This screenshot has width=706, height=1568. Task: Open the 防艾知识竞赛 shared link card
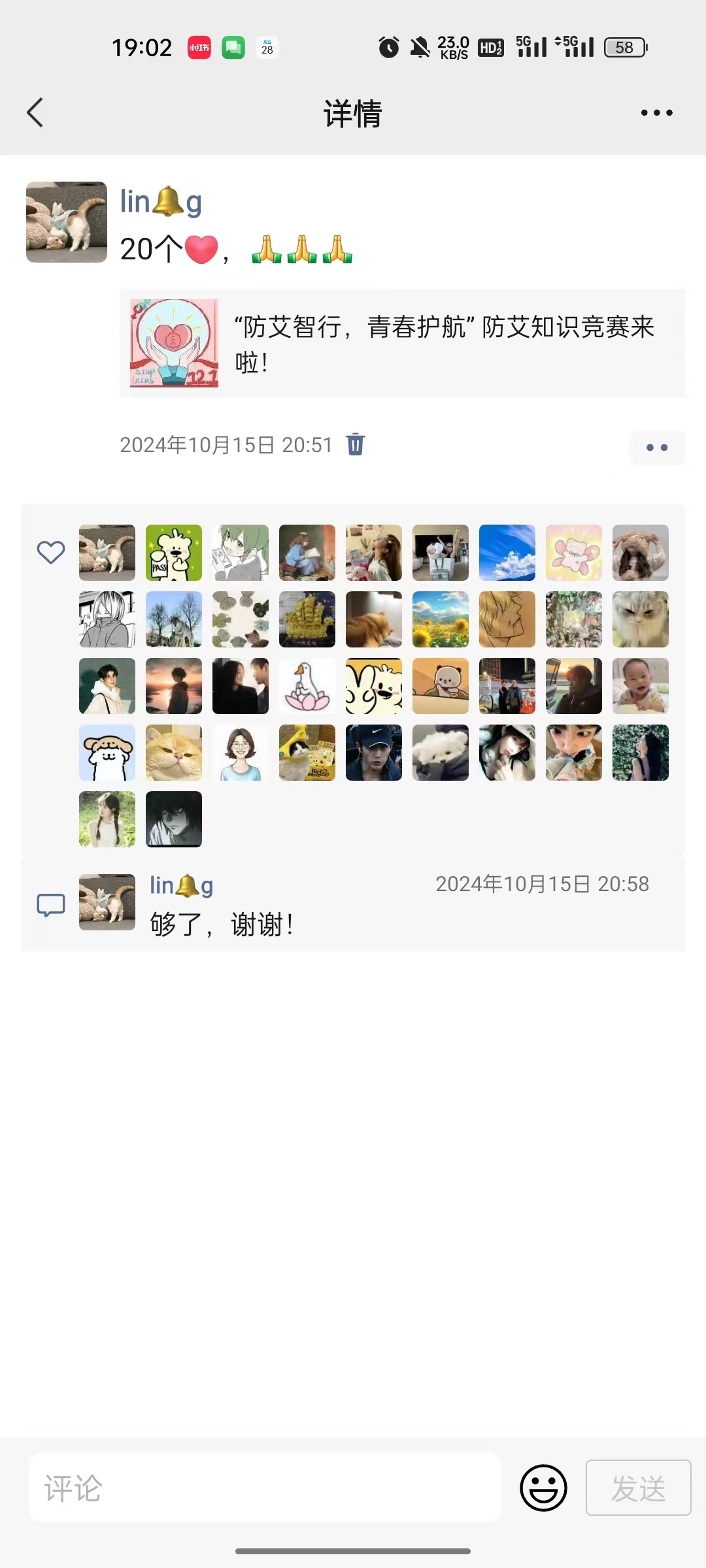coord(402,344)
